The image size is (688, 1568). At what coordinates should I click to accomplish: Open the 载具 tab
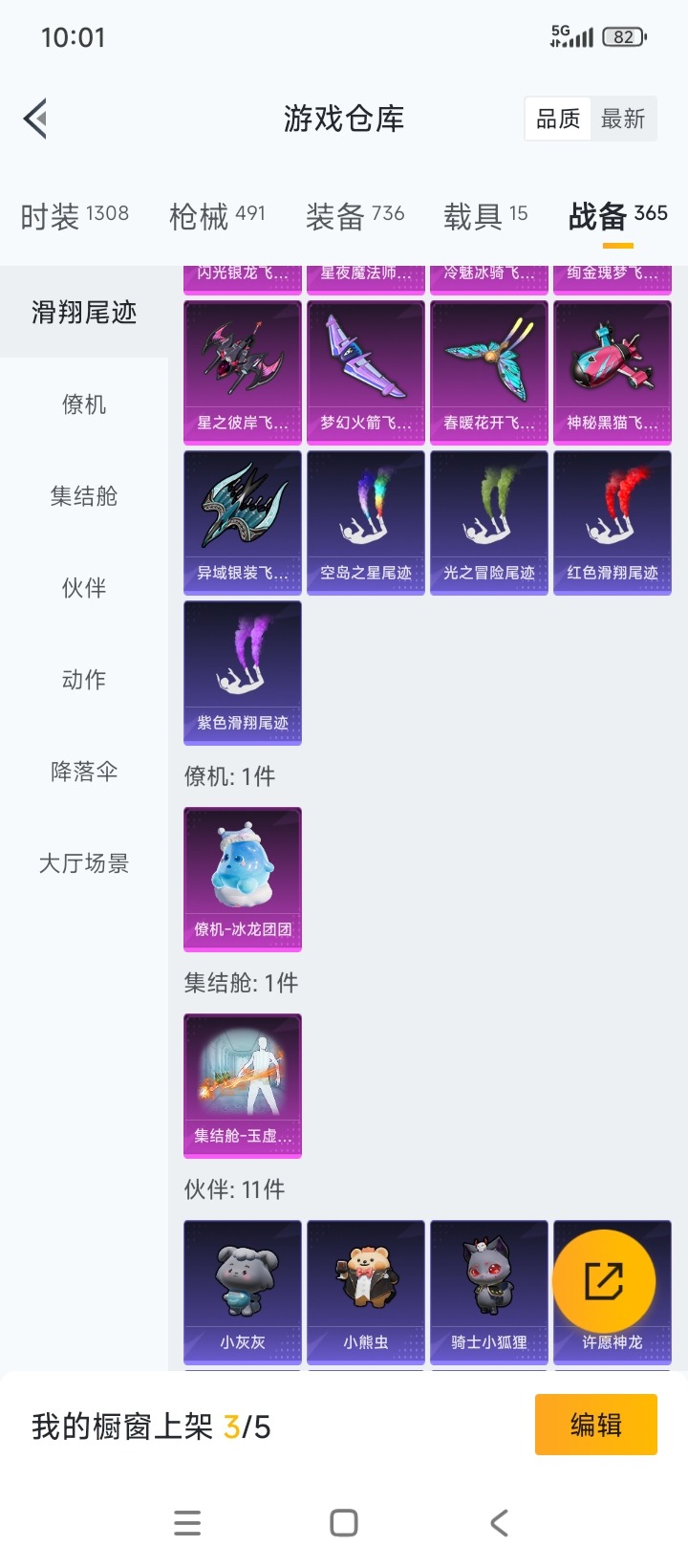pyautogui.click(x=485, y=216)
